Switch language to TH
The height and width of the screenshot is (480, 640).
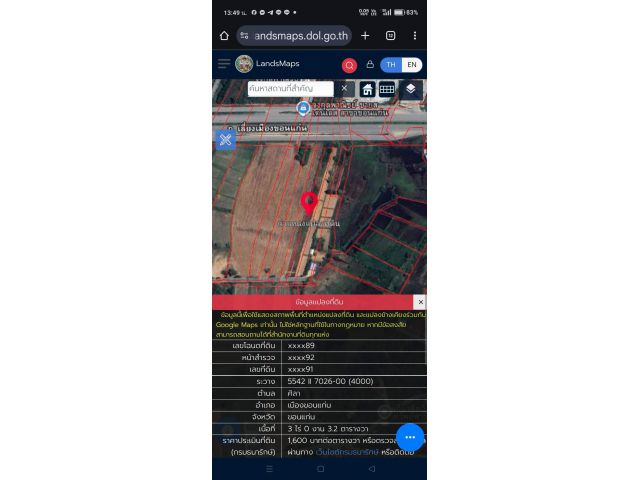(x=391, y=64)
